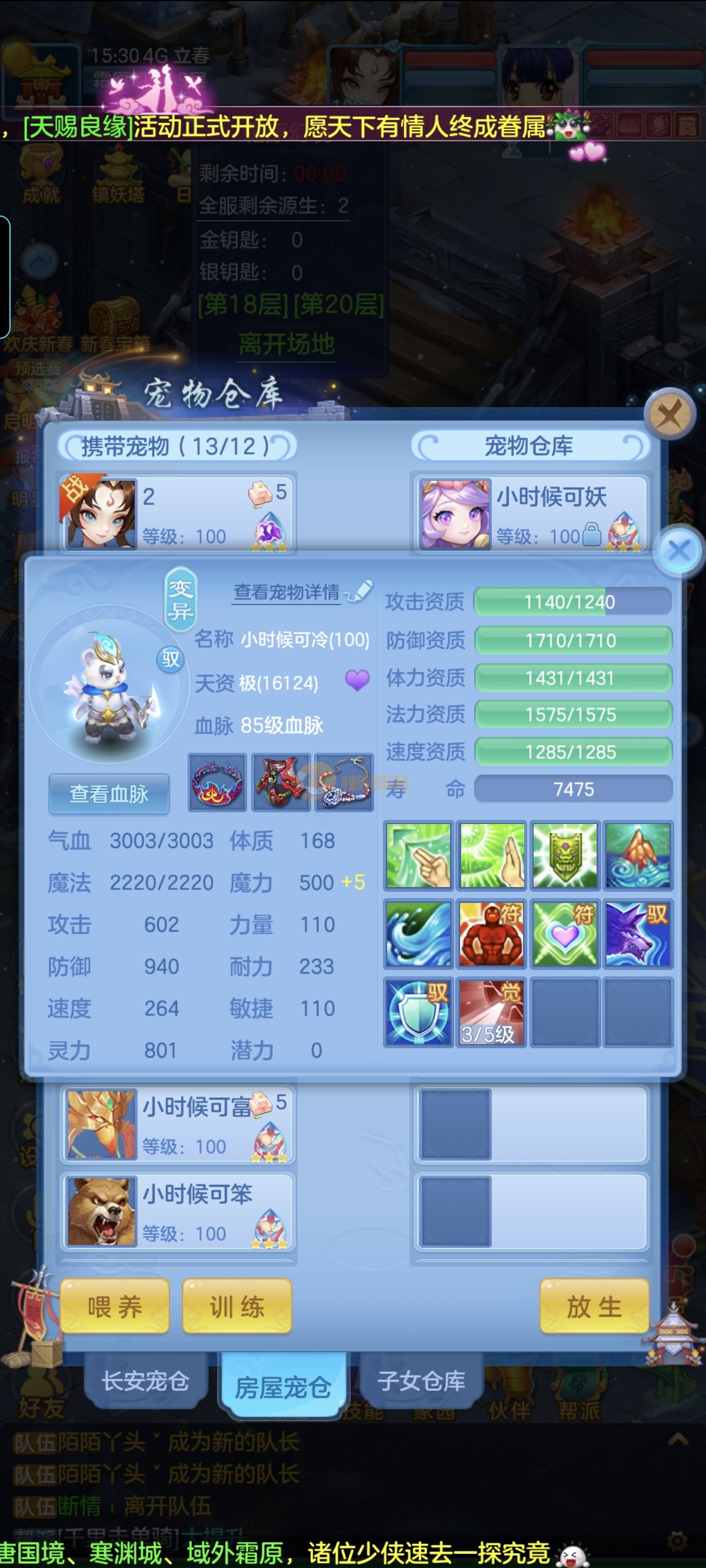The image size is (706, 1568).
Task: Inspect the necklace equipment slot
Action: point(344,783)
